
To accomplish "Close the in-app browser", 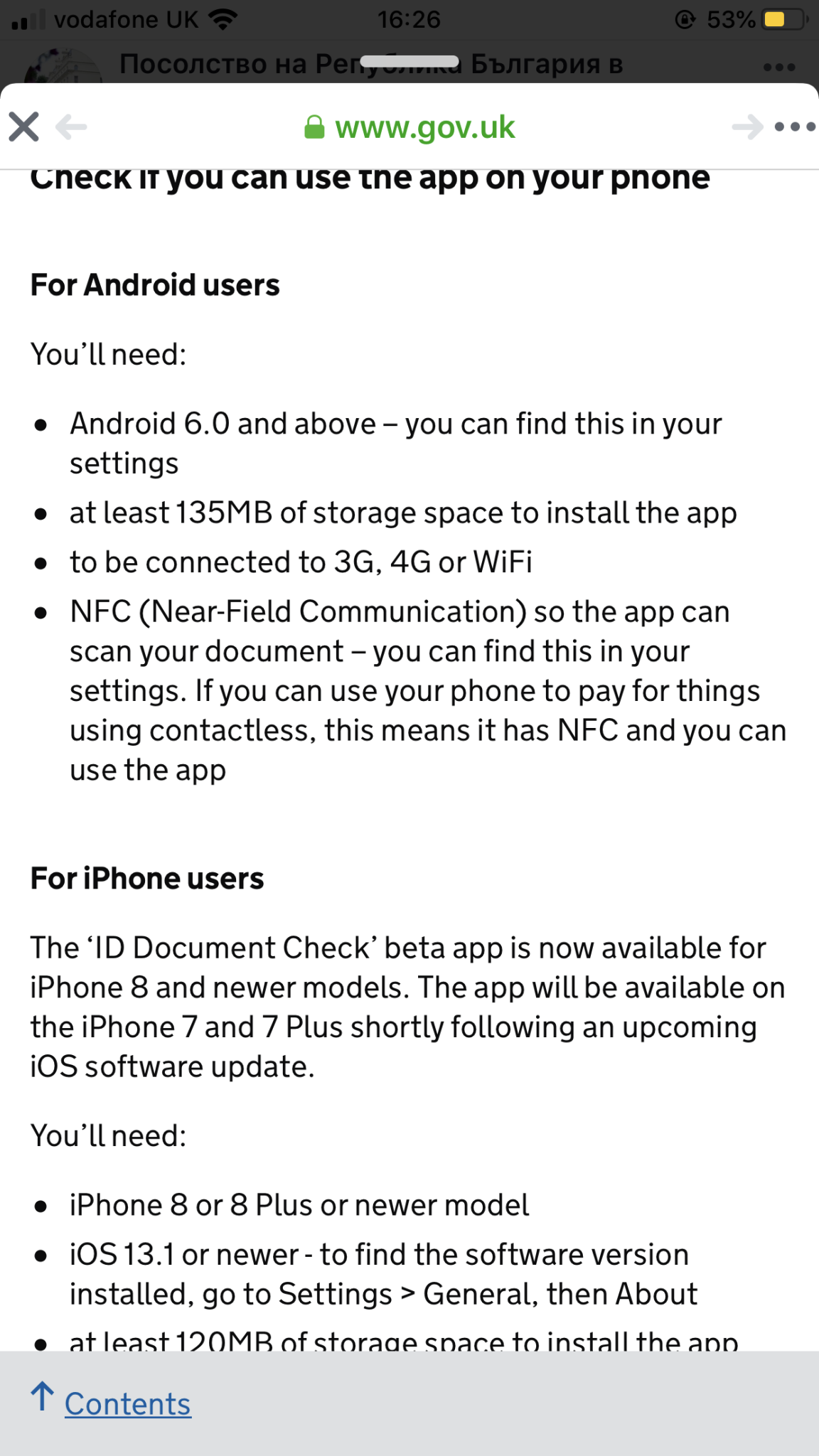I will coord(24,127).
